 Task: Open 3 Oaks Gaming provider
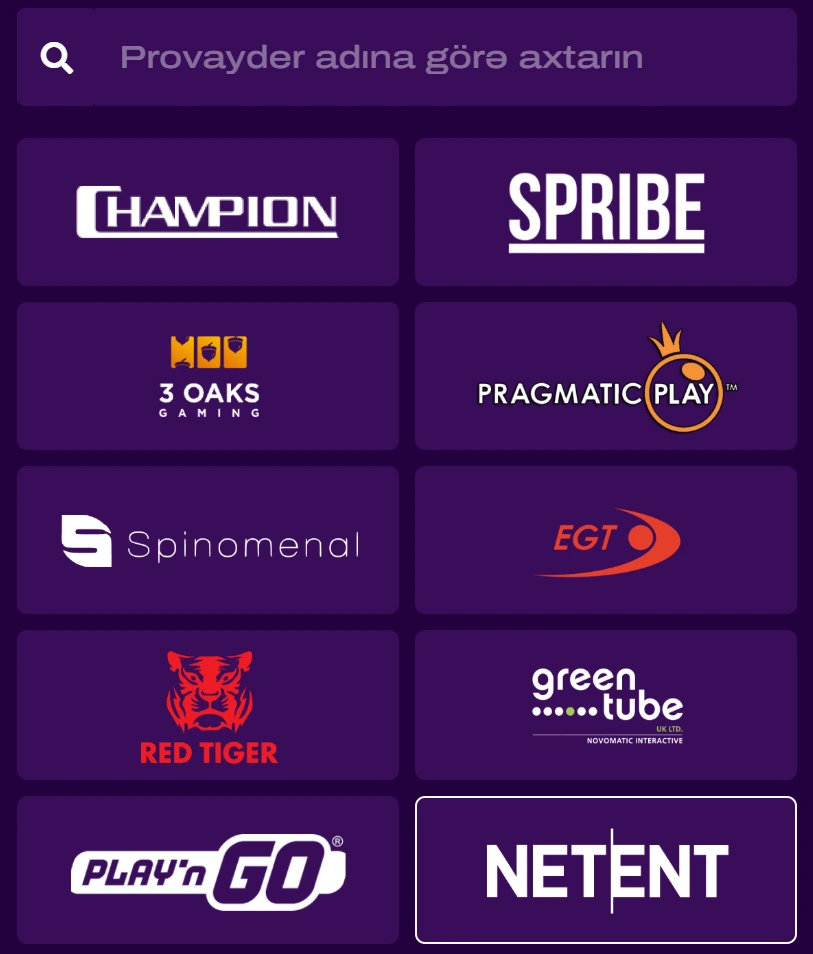[x=207, y=376]
